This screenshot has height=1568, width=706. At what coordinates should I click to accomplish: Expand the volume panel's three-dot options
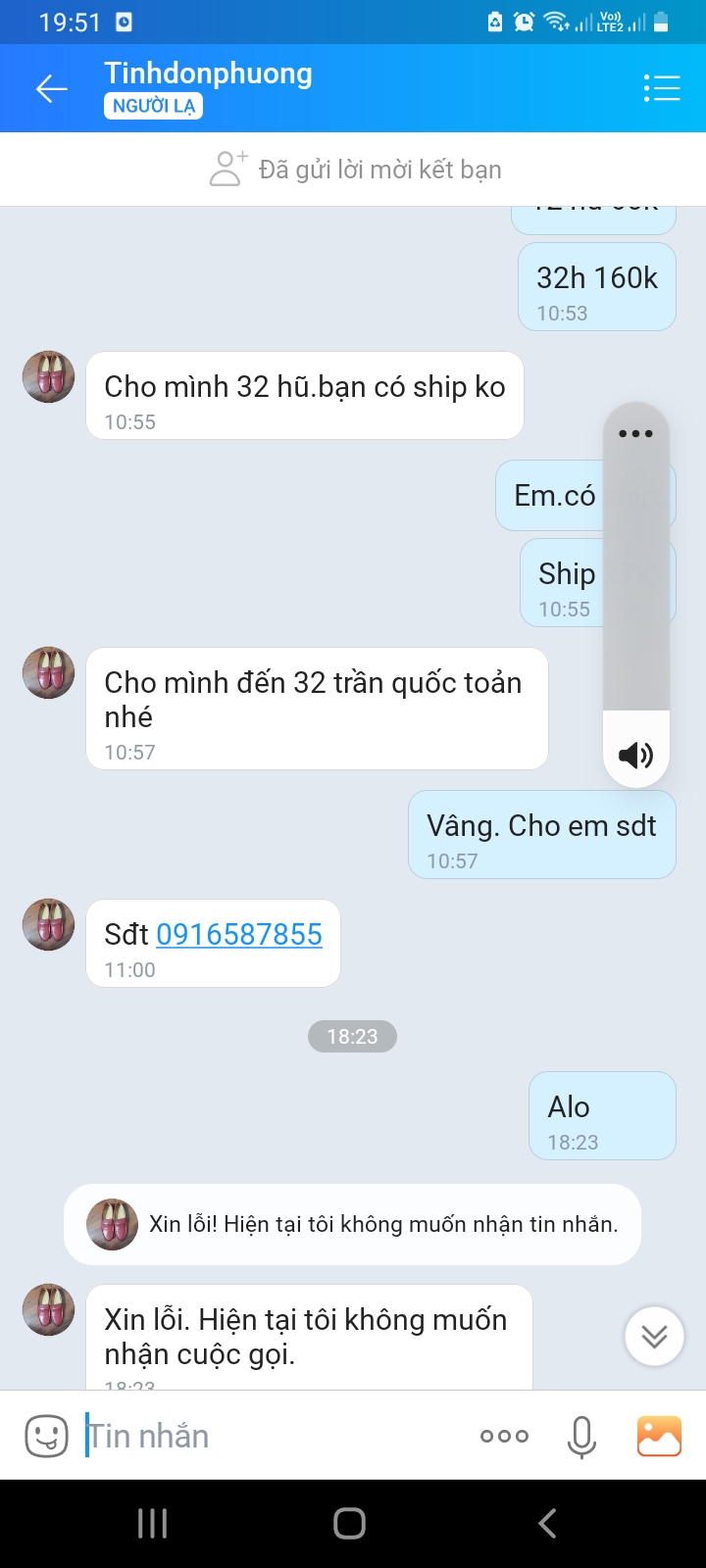click(635, 433)
